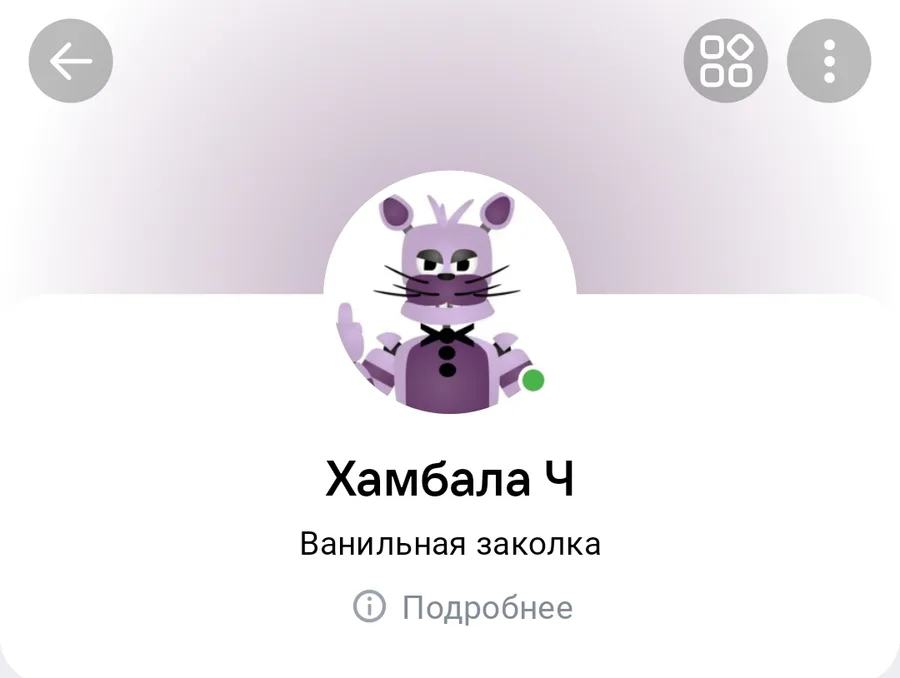The image size is (900, 678).
Task: Open the grid shortcuts icon
Action: [x=725, y=62]
